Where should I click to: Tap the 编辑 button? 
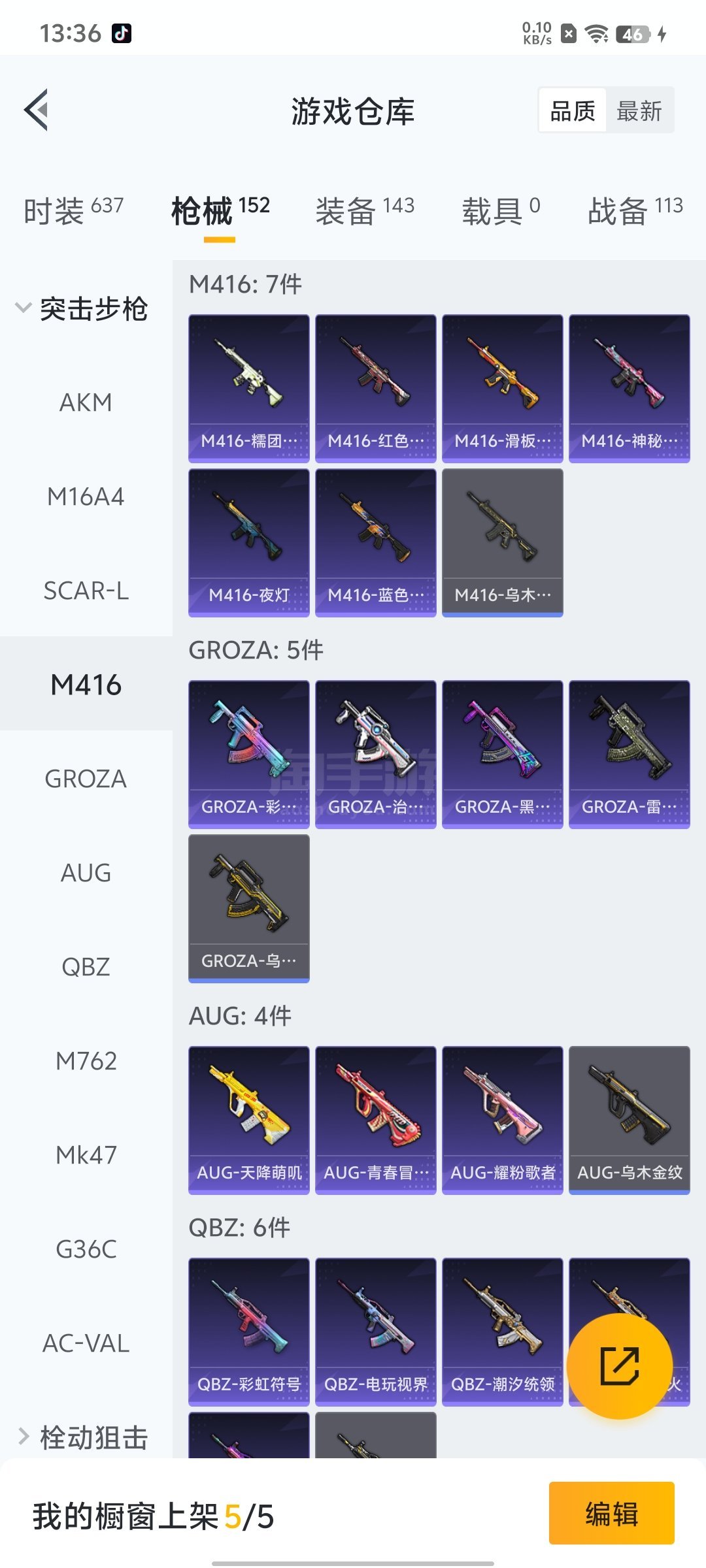(612, 1513)
